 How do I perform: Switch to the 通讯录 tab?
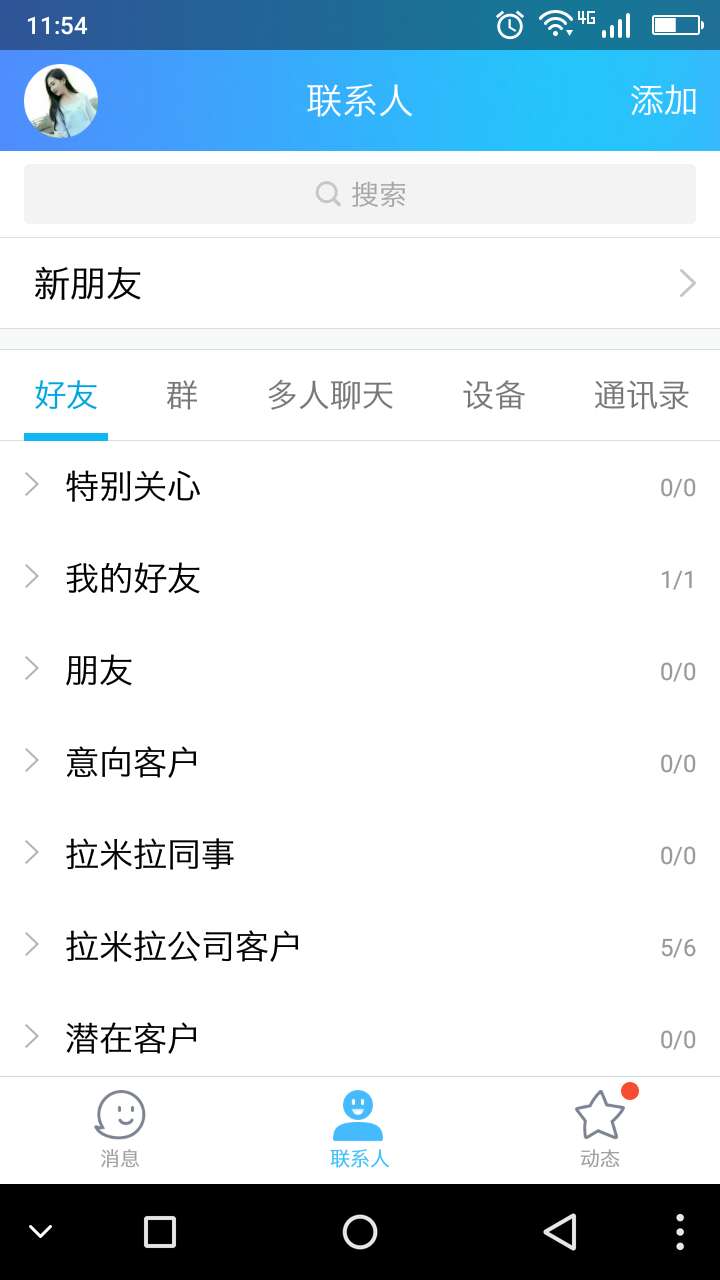coord(640,396)
